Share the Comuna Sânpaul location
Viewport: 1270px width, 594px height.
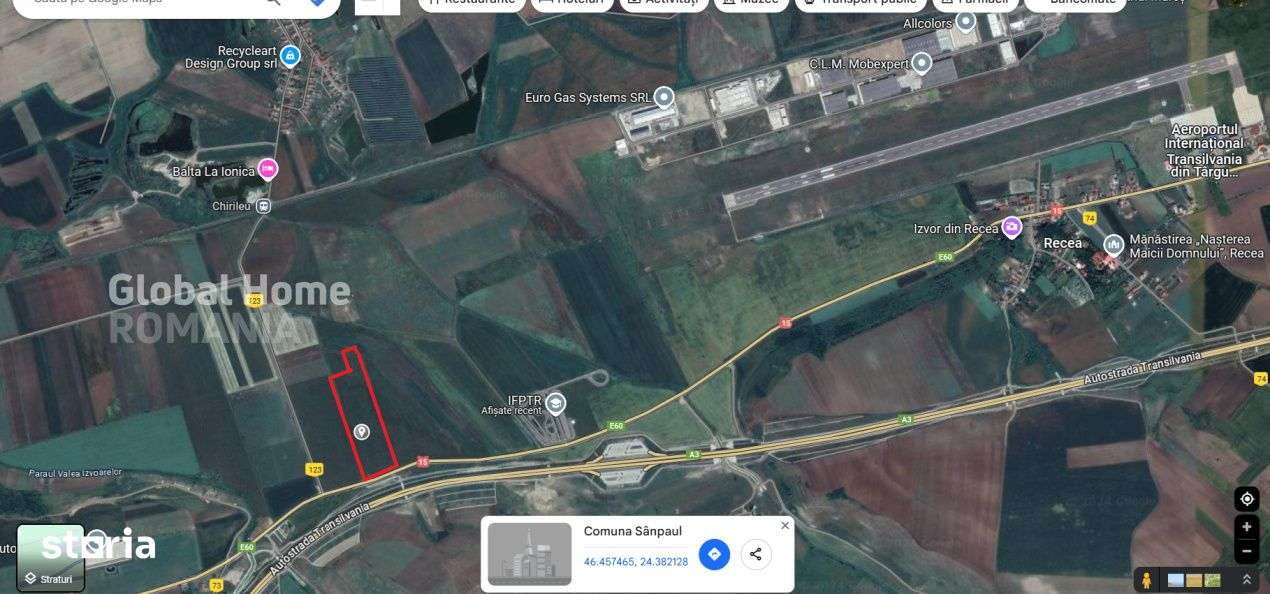click(756, 554)
